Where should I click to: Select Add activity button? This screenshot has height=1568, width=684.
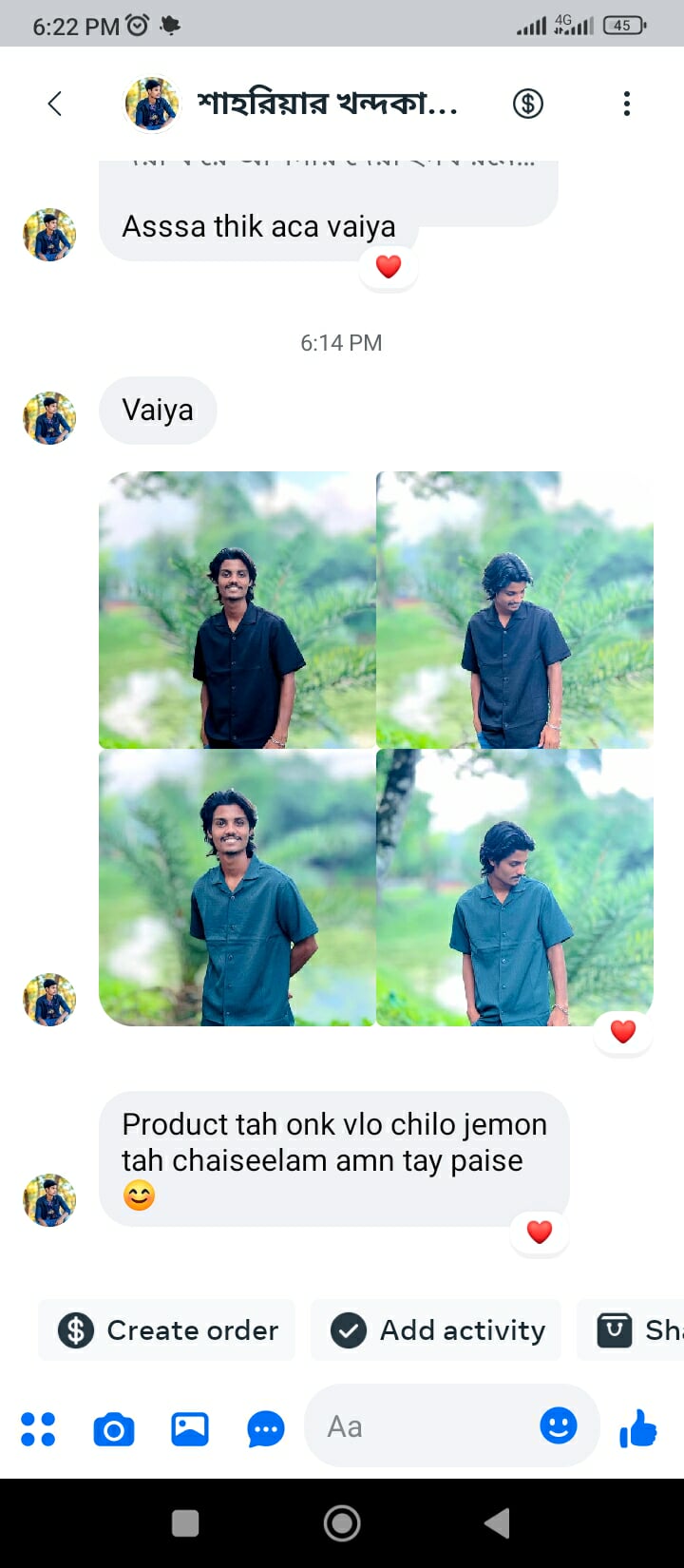437,1330
